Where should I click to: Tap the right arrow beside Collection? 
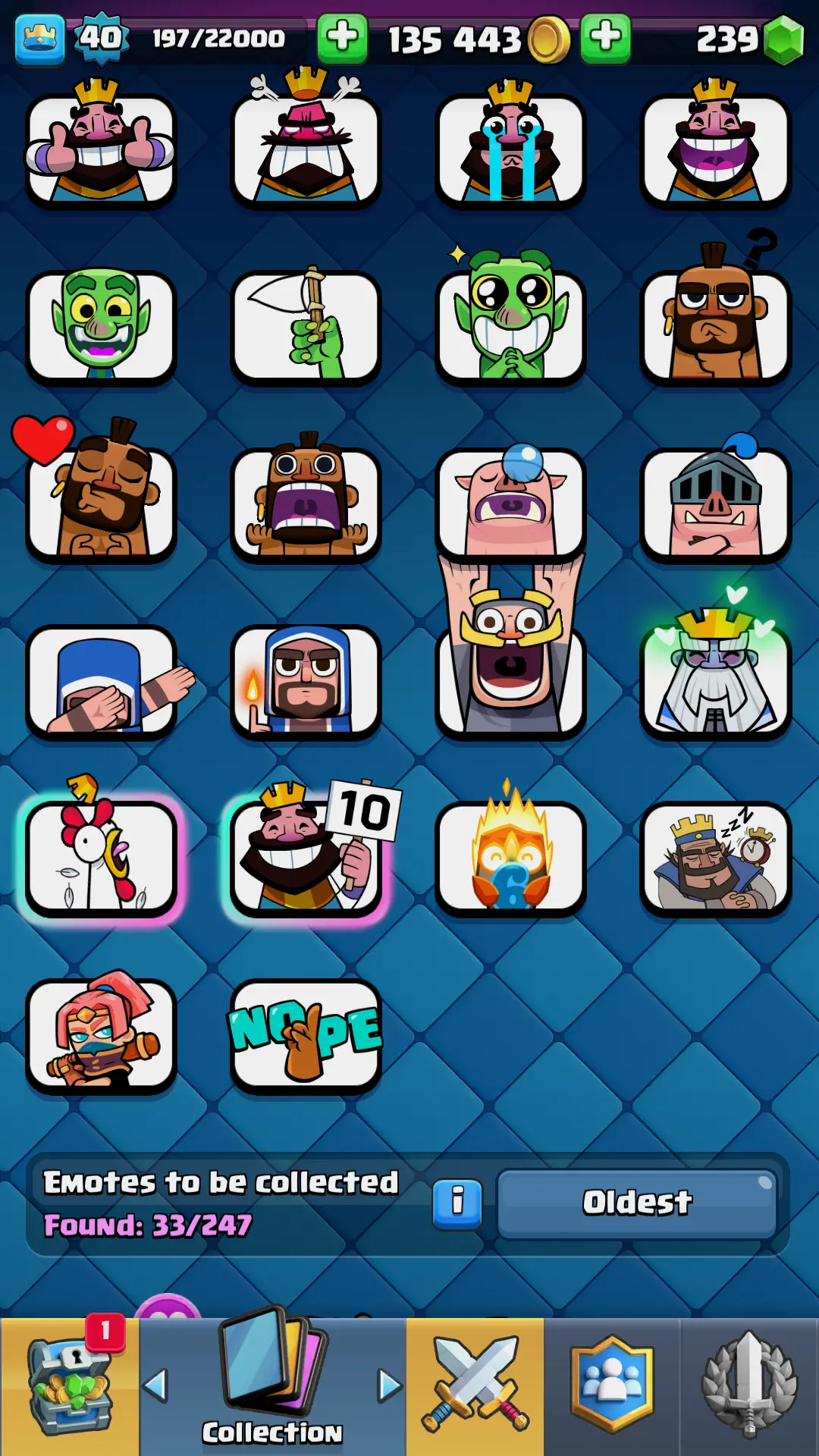(390, 1386)
